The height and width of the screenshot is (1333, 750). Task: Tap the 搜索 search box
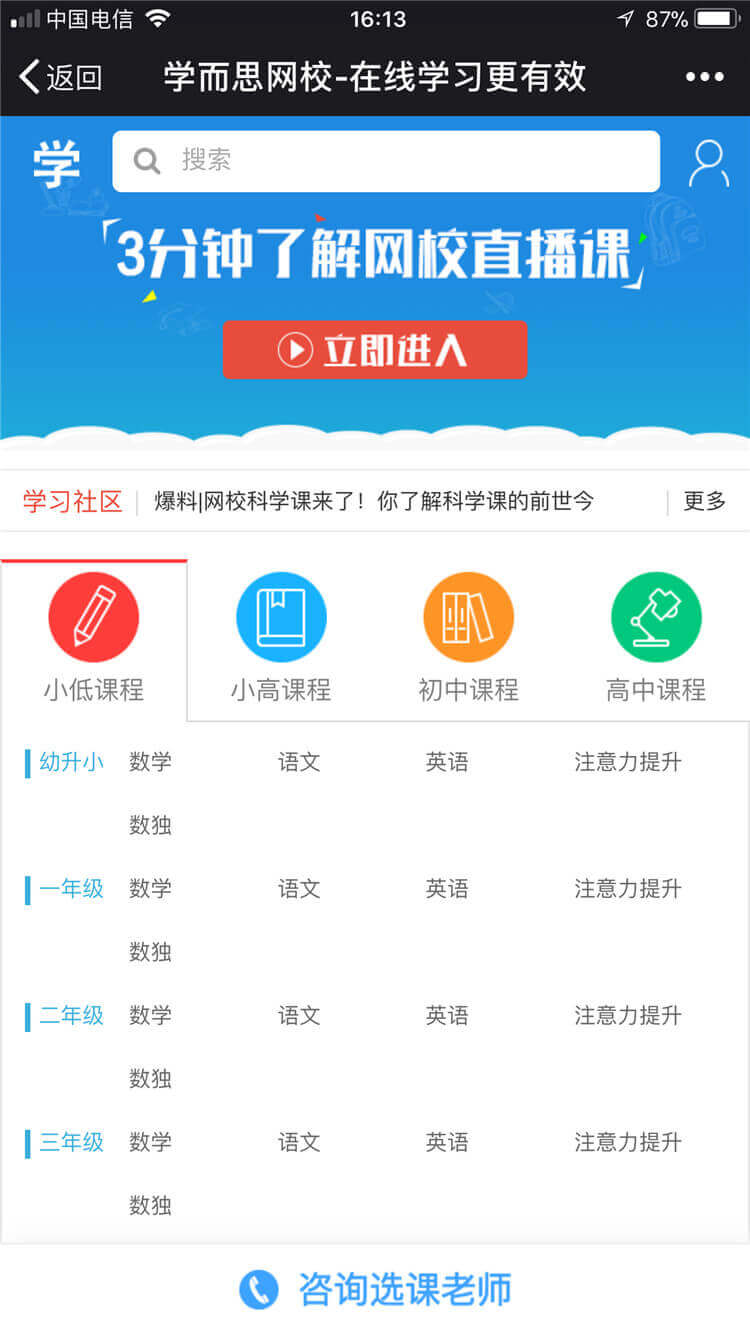click(385, 161)
